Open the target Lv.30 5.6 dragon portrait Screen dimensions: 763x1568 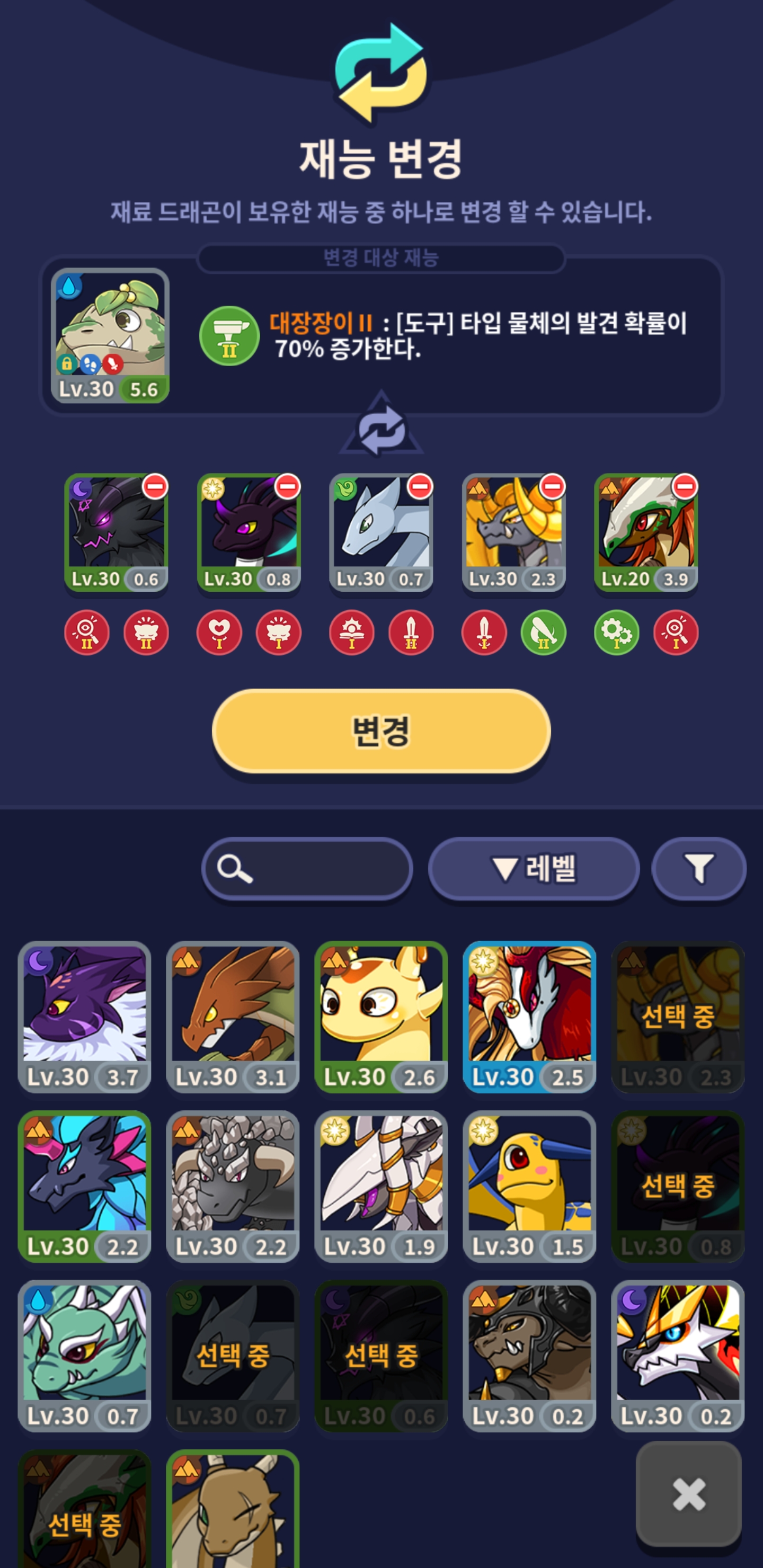click(x=110, y=335)
